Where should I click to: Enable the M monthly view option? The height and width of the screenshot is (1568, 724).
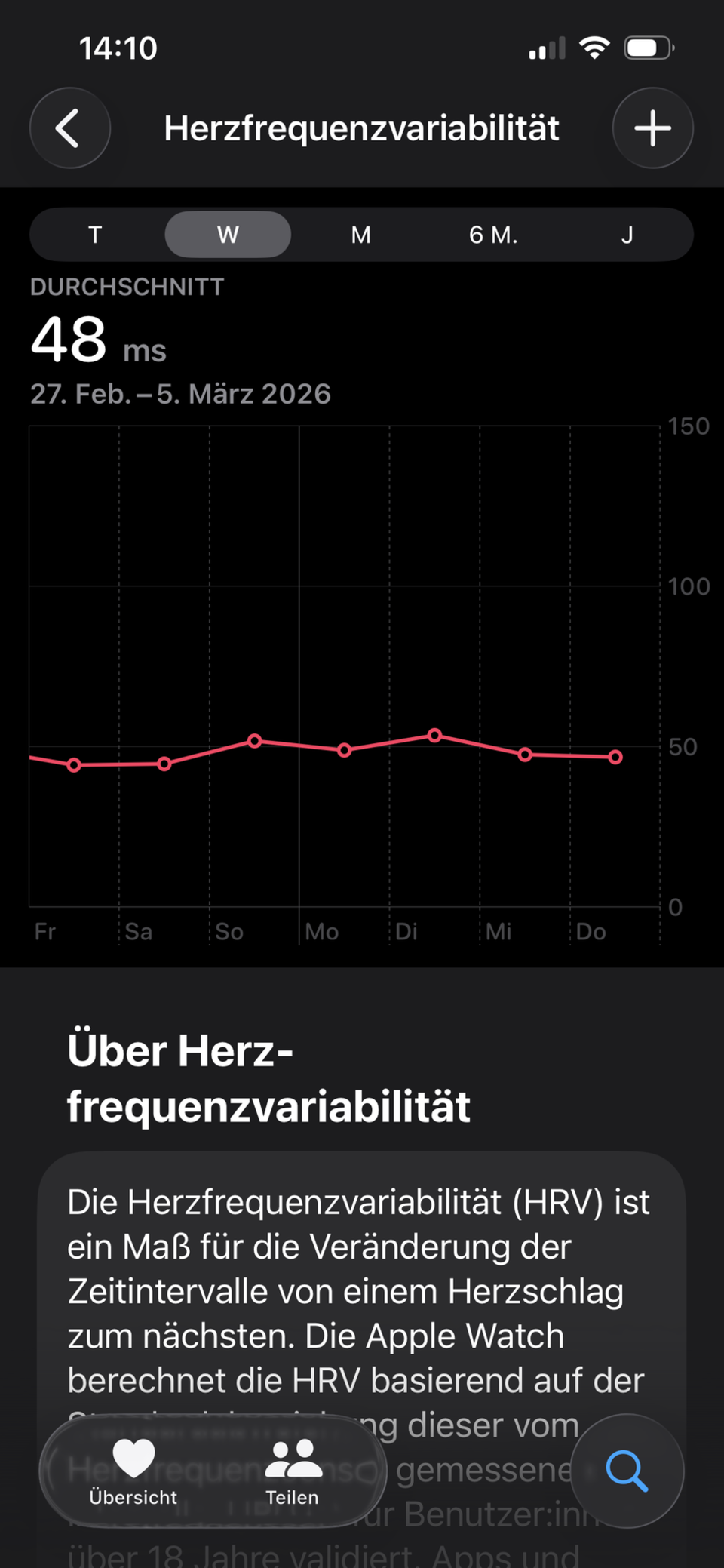360,235
